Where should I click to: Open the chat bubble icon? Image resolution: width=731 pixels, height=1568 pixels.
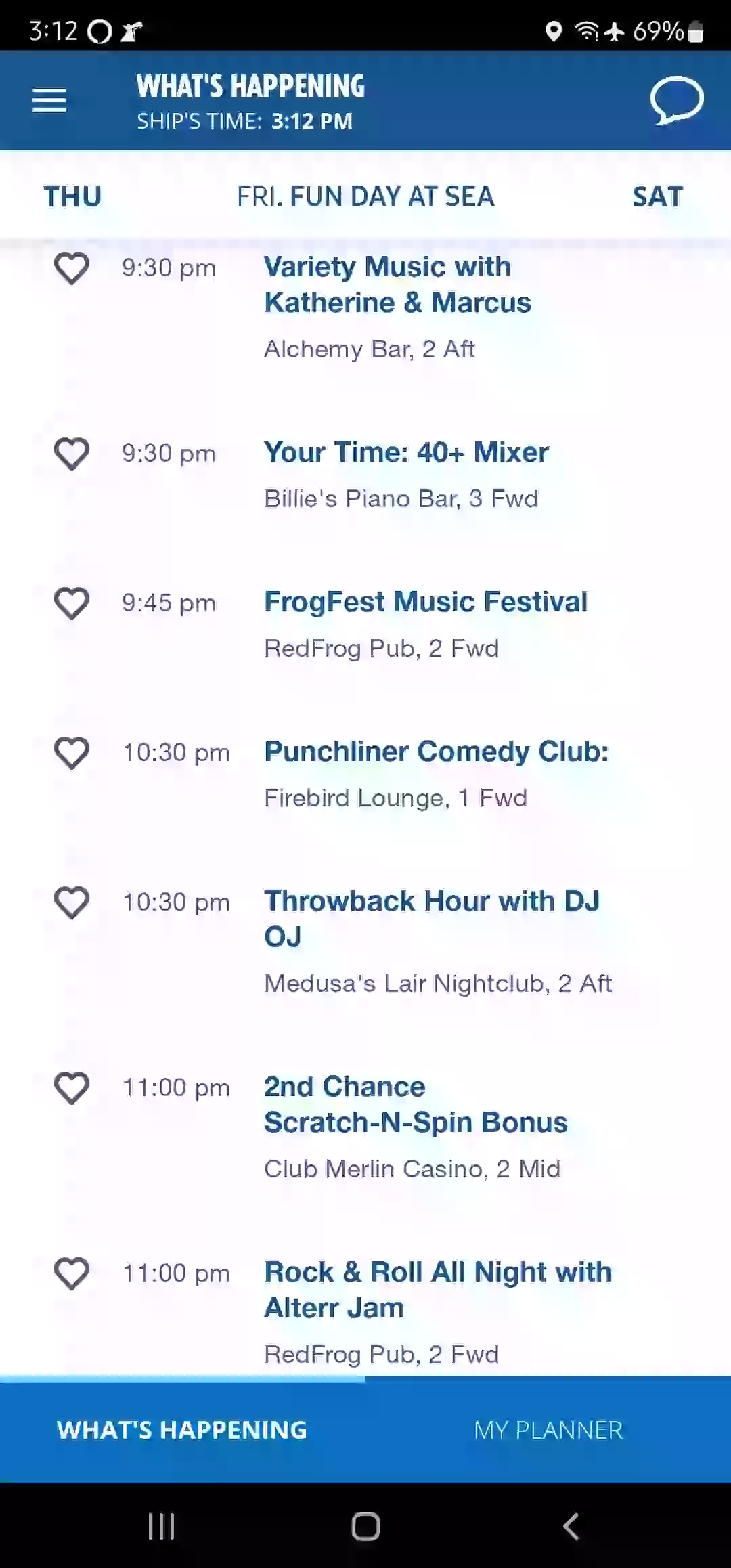coord(676,101)
